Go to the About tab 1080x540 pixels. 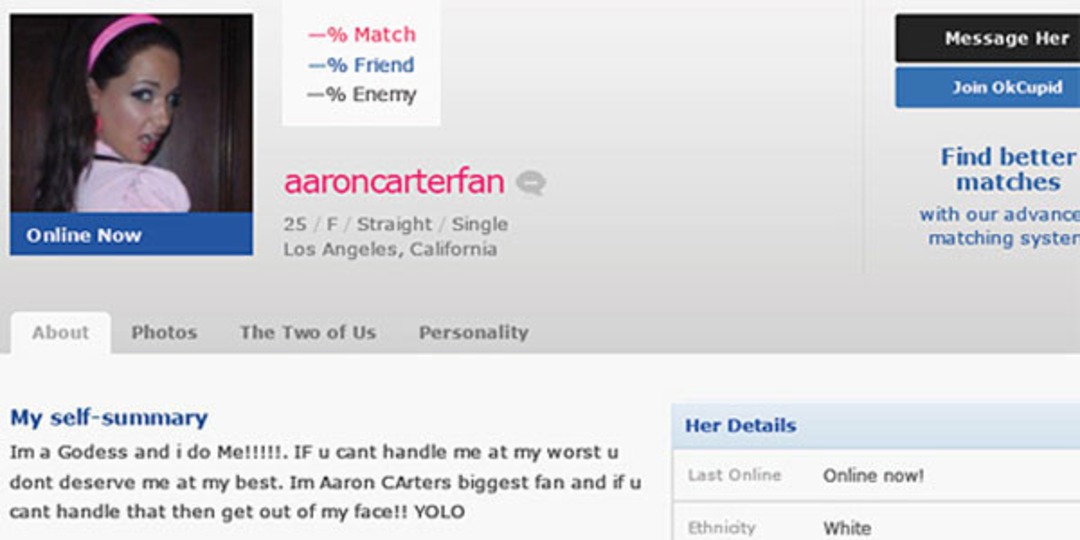60,333
